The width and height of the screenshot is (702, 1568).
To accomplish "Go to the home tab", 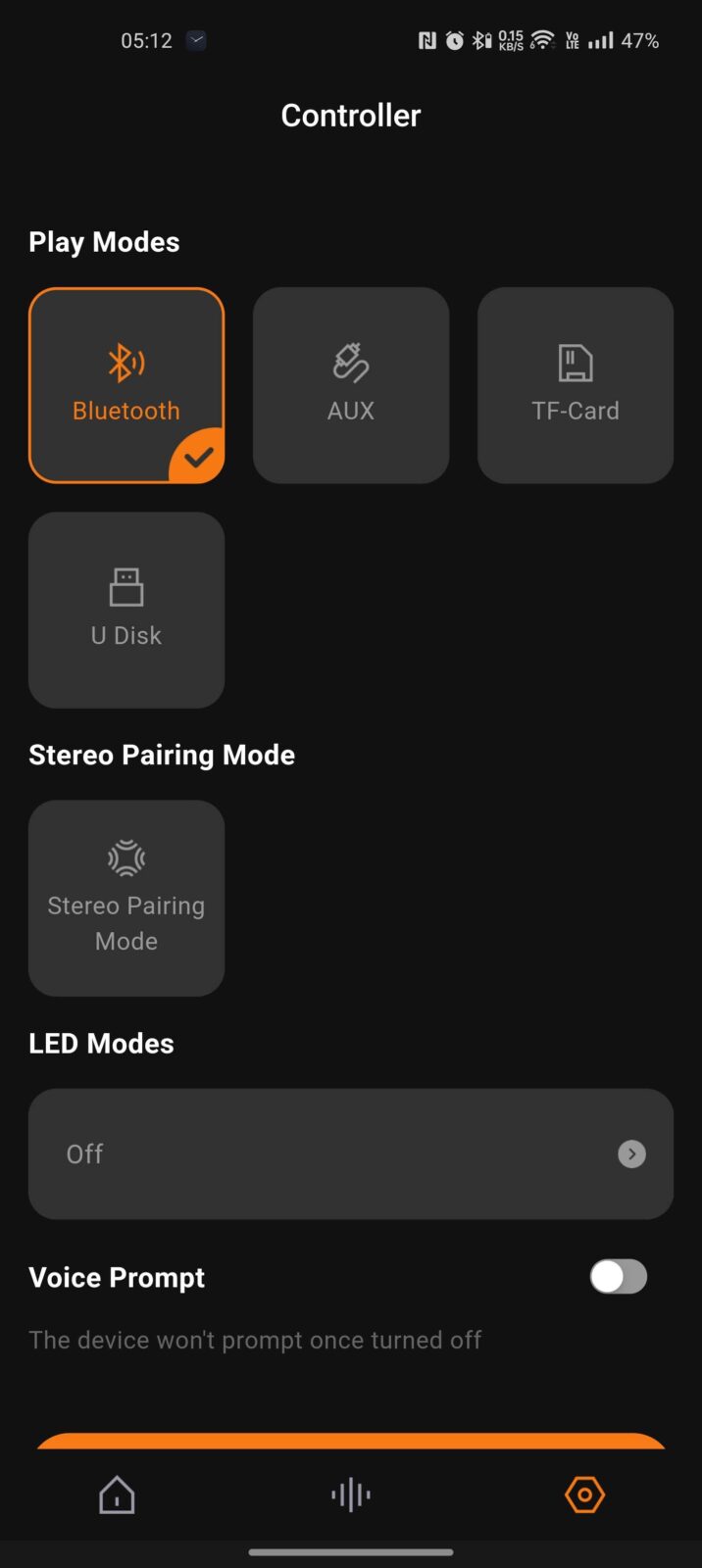I will pyautogui.click(x=117, y=1495).
